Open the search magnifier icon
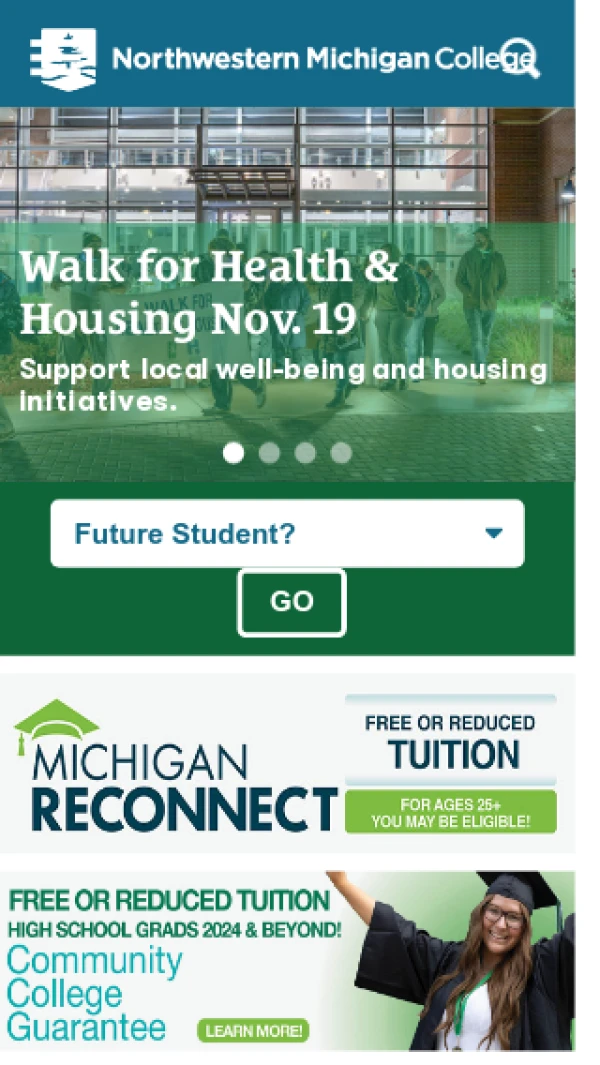This screenshot has height=1065, width=600. coord(520,57)
